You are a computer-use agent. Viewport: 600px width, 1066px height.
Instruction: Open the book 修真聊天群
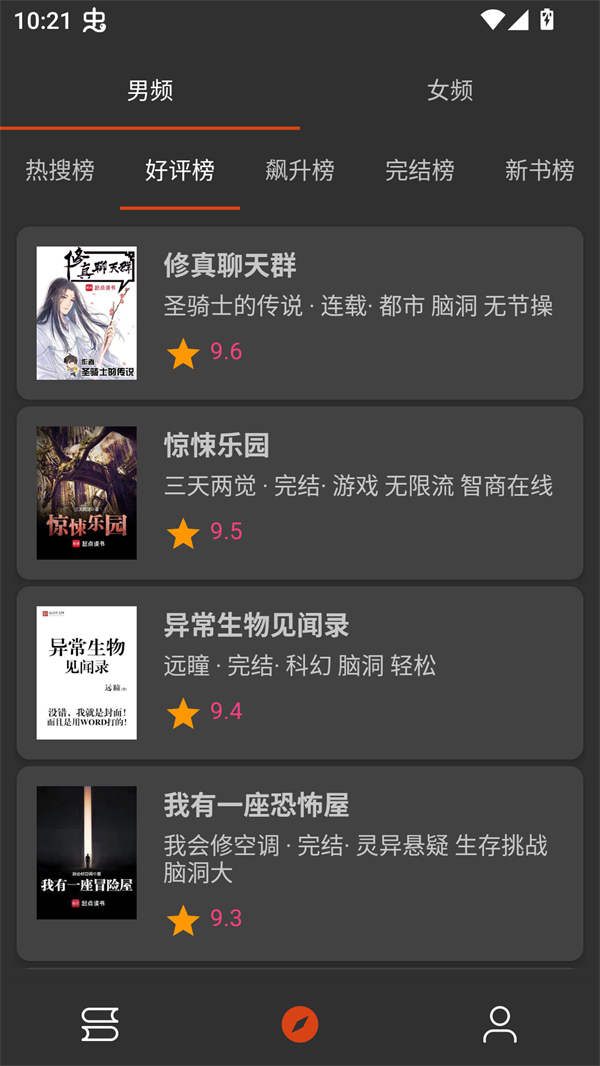pos(300,313)
